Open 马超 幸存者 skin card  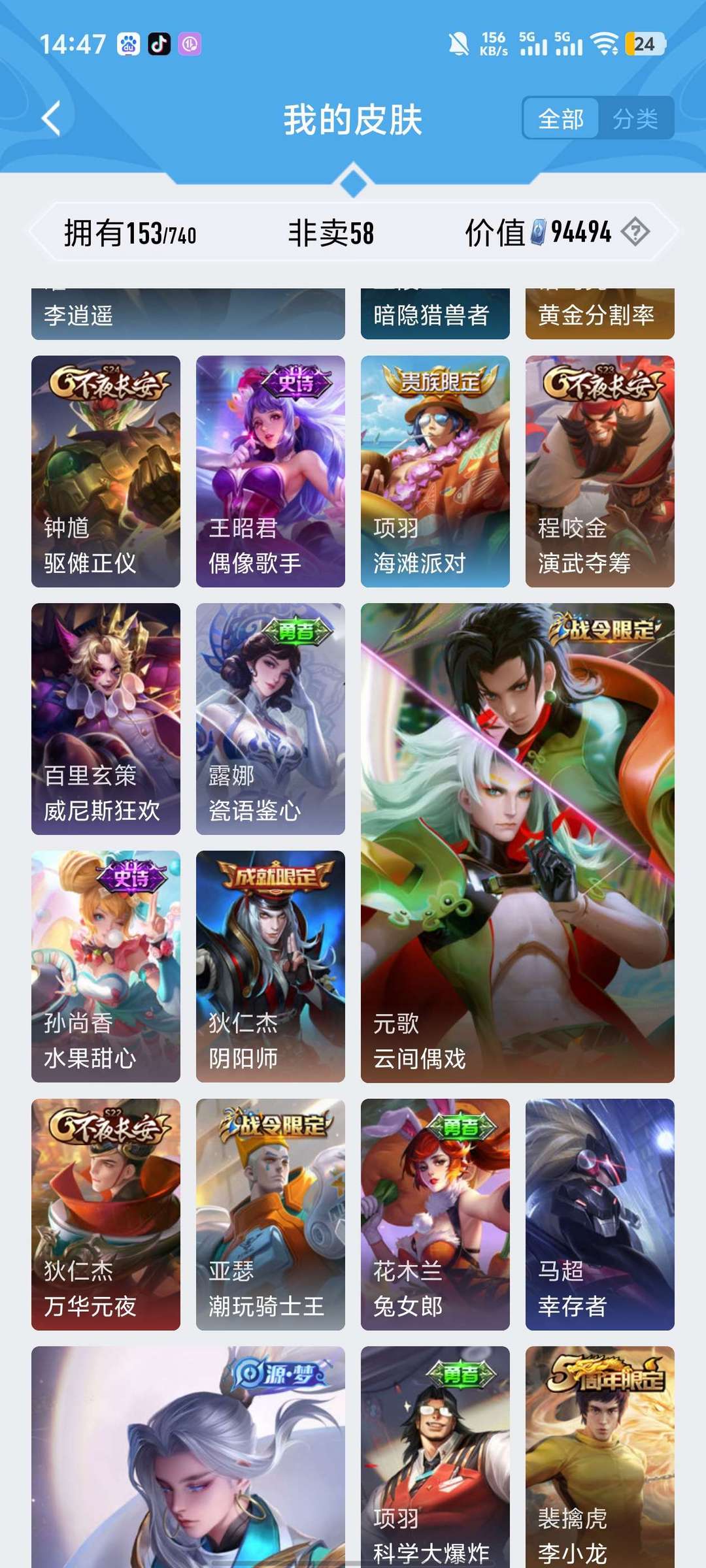tap(600, 1215)
